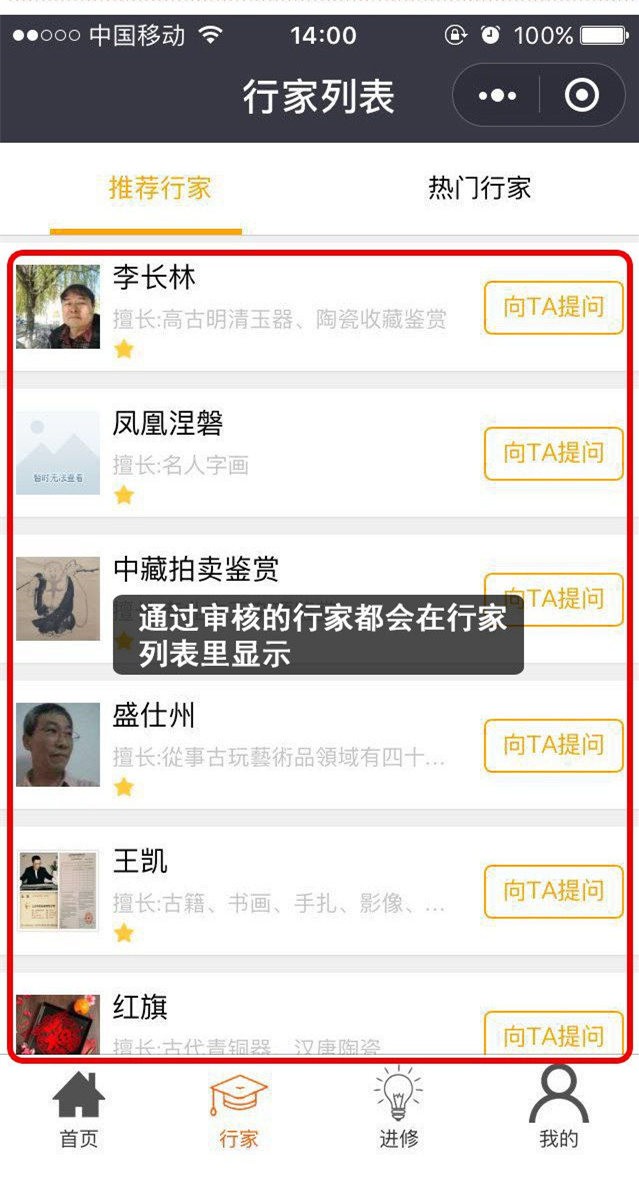This screenshot has width=639, height=1190.
Task: Tap 向TA提问 for 凤凰涅磐
Action: click(x=553, y=453)
